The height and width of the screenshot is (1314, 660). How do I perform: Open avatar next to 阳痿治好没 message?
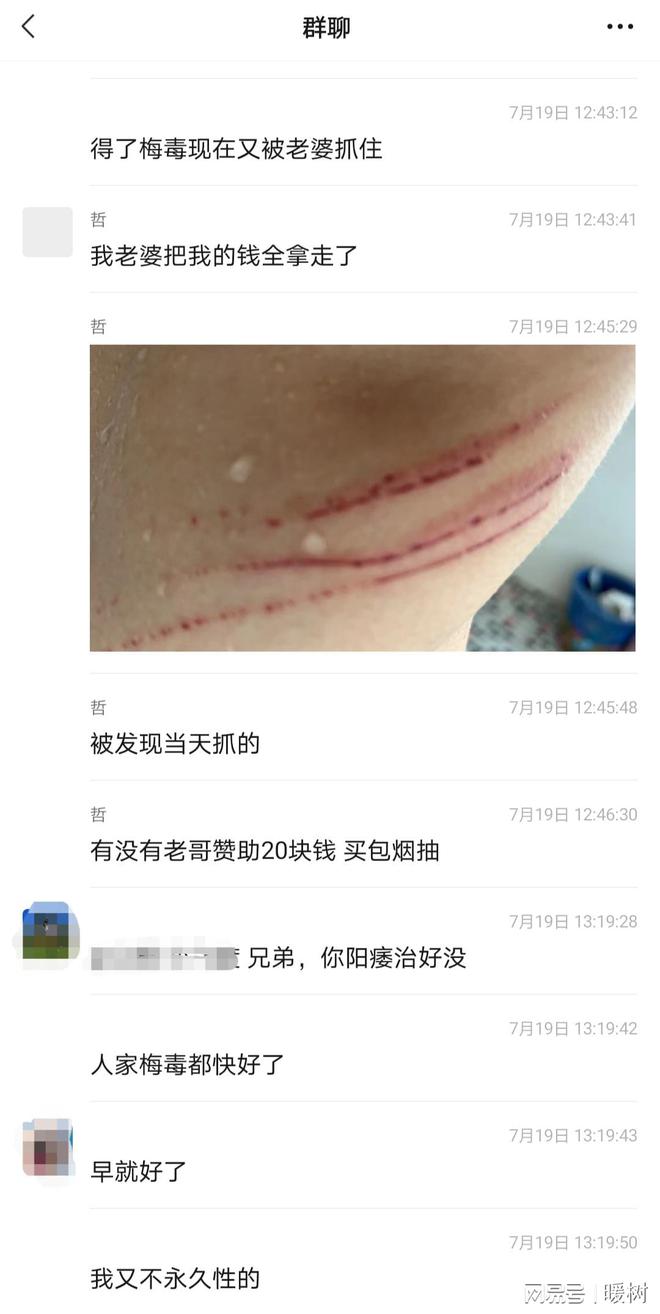(x=46, y=932)
